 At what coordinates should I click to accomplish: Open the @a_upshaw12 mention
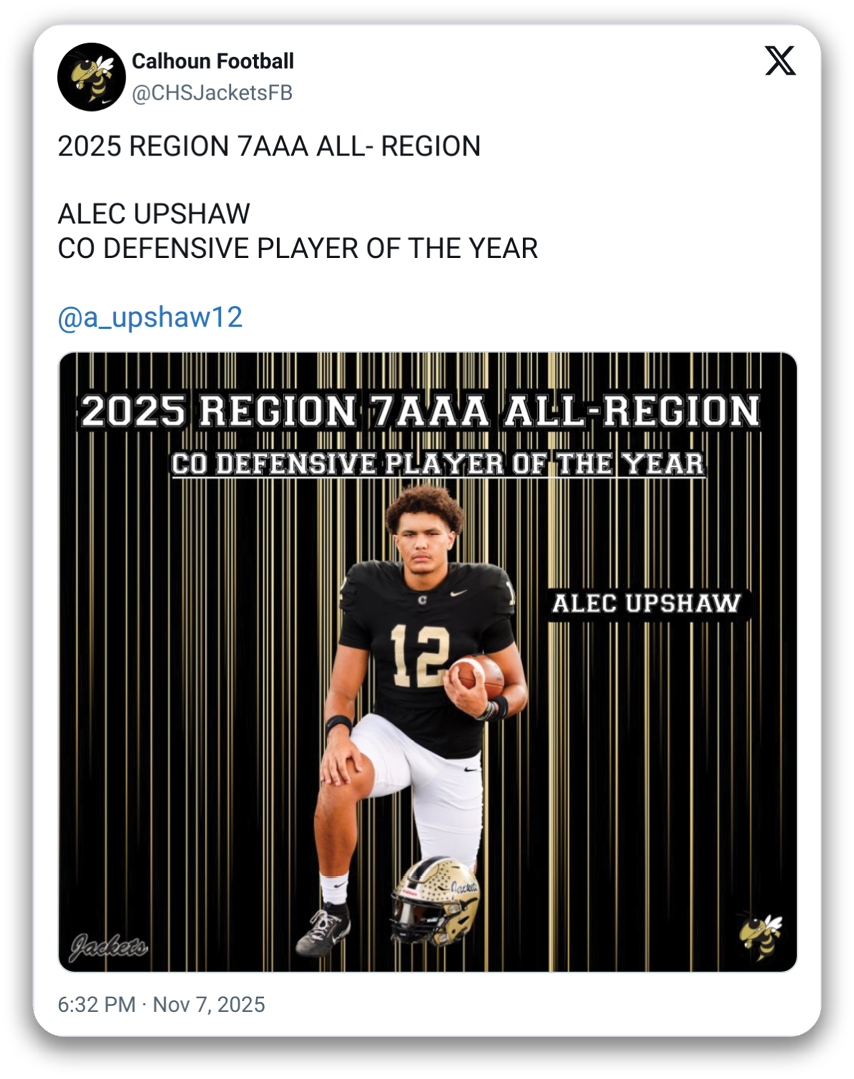(150, 318)
